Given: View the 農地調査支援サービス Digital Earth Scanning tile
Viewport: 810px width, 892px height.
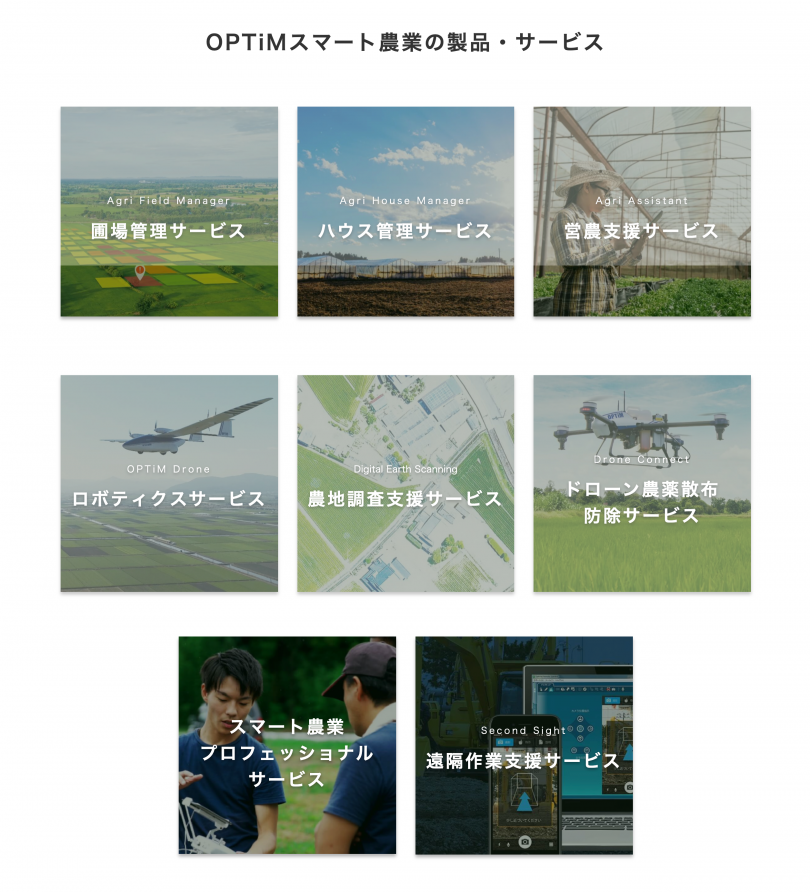Looking at the screenshot, I should (x=405, y=484).
